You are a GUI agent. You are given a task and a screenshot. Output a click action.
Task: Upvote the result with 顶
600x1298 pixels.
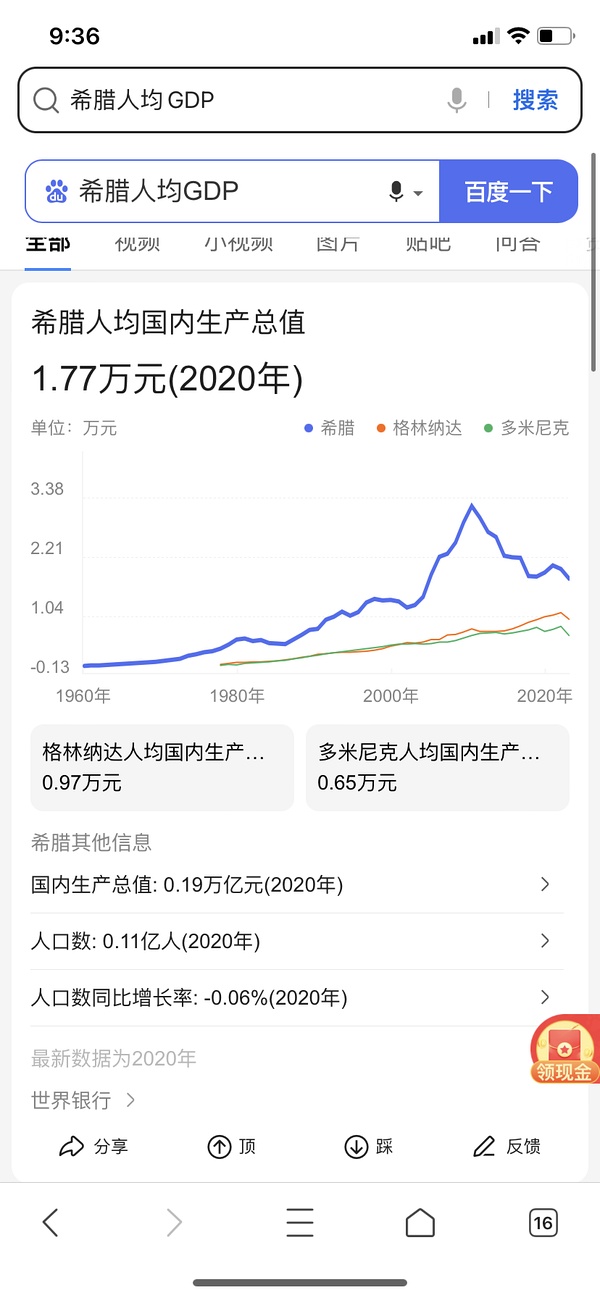(232, 1147)
